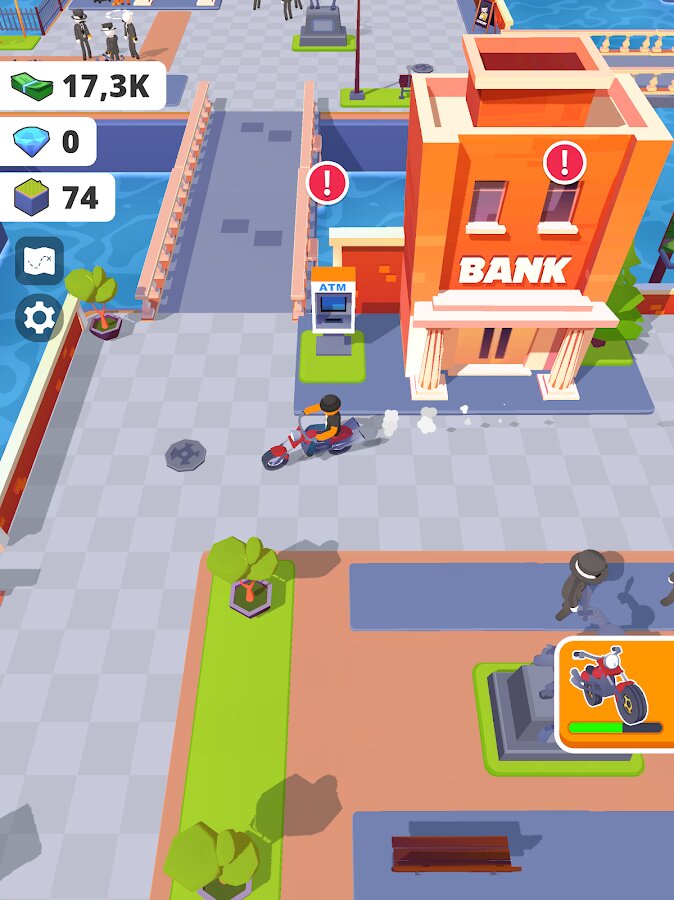The height and width of the screenshot is (900, 674).
Task: Tap the alert marker on the bank
Action: click(x=564, y=162)
